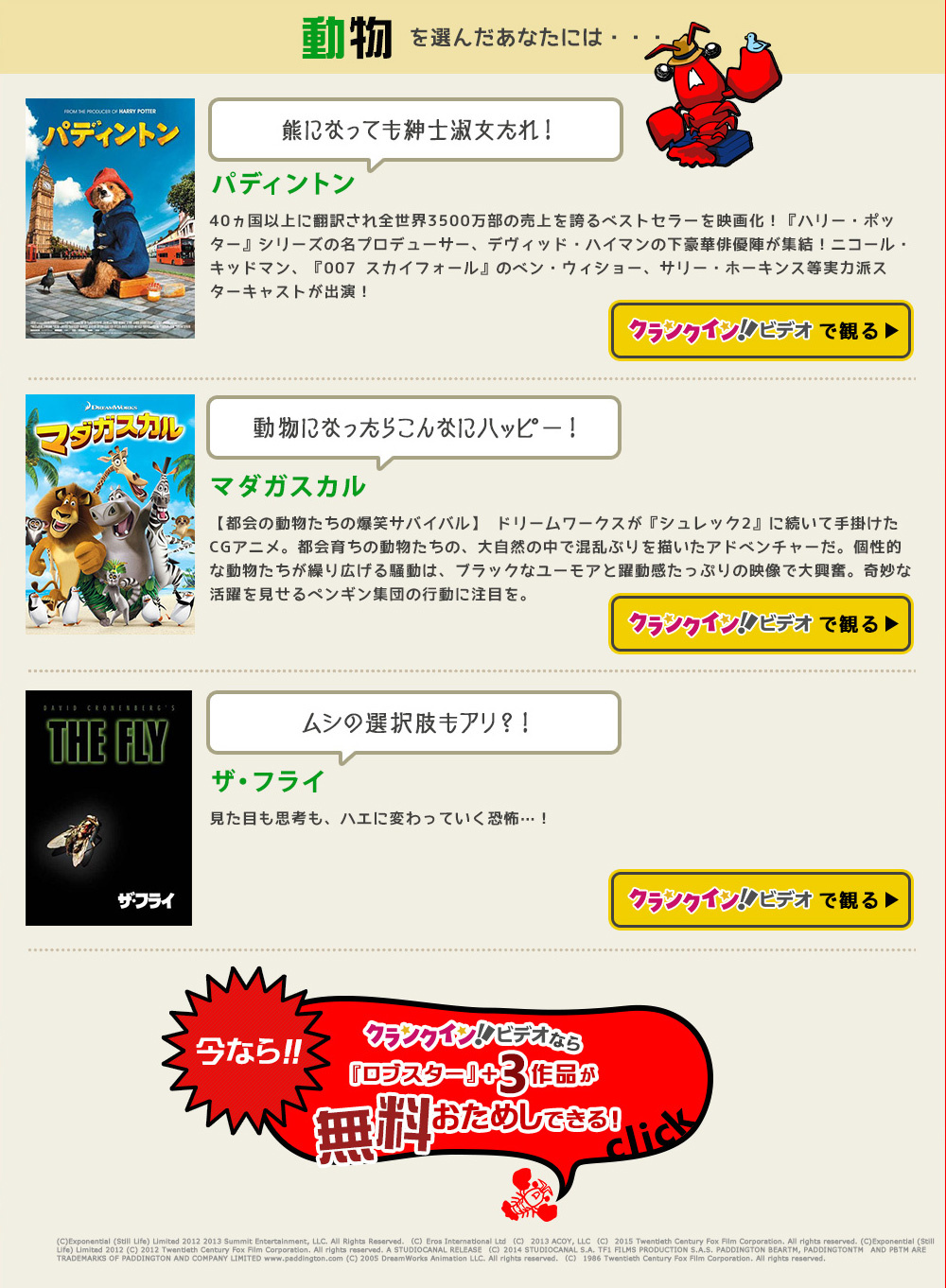Open The Fly movie poster
This screenshot has height=1288, width=946.
[x=109, y=809]
